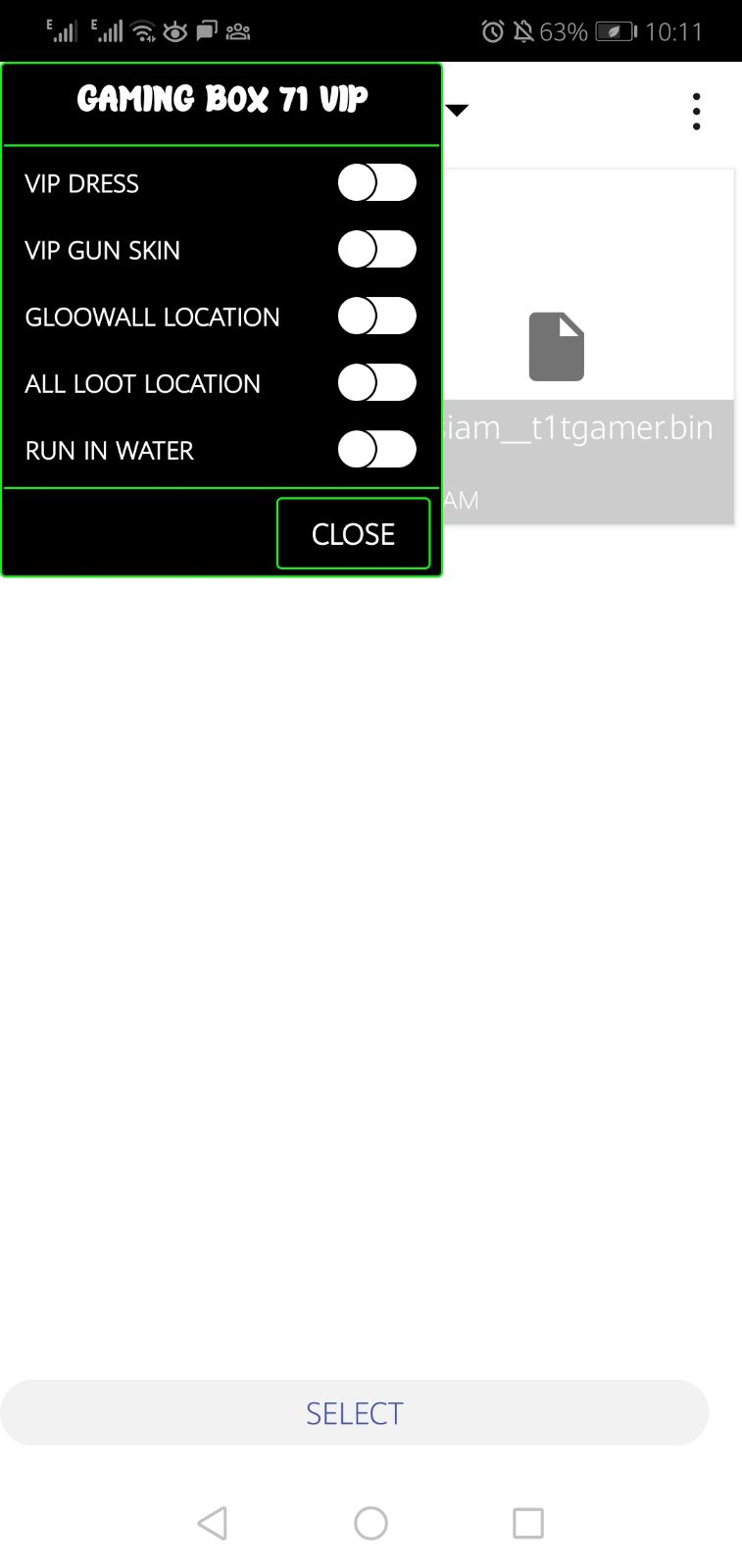
Task: Toggle GLOOWALL LOCATION on
Action: pyautogui.click(x=376, y=317)
